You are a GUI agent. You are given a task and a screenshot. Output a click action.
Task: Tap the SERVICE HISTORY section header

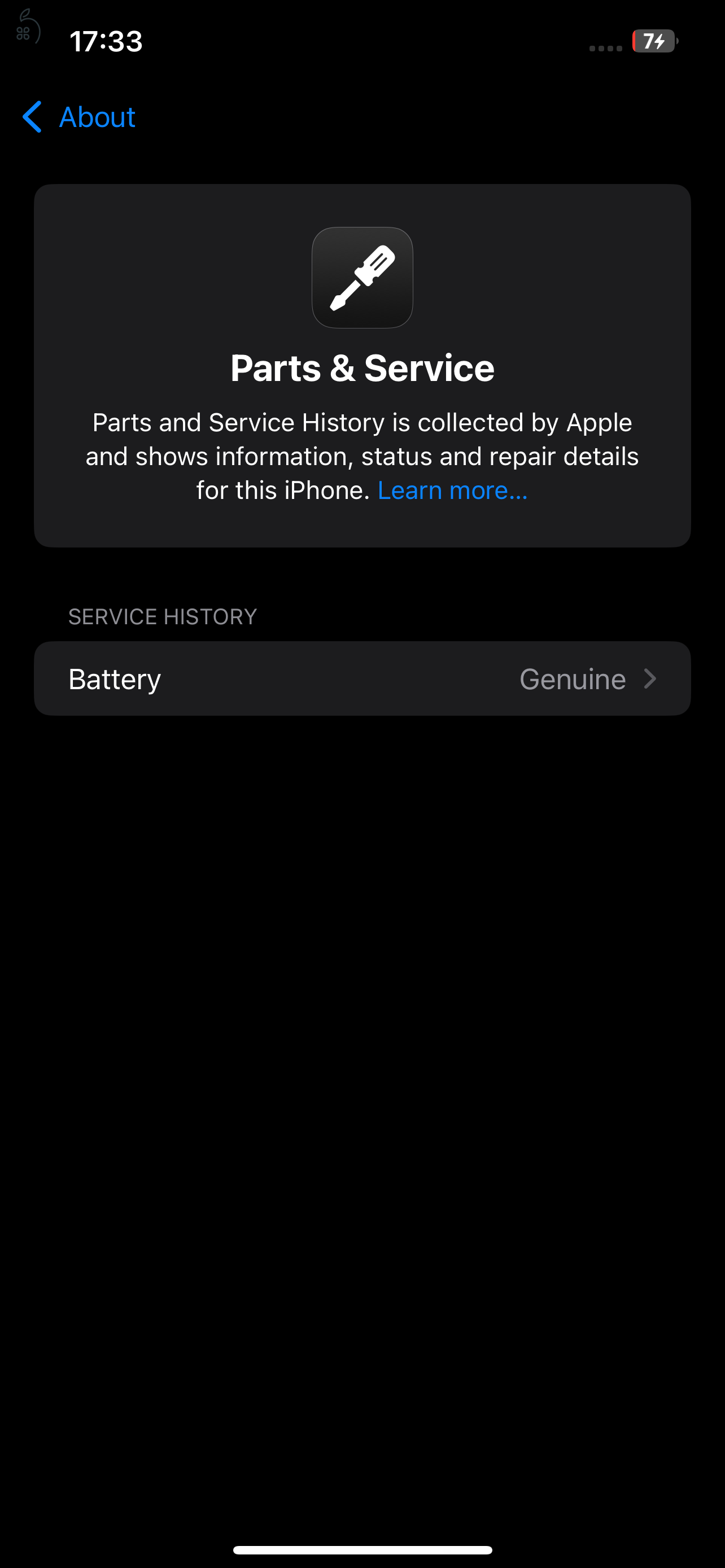tap(163, 616)
